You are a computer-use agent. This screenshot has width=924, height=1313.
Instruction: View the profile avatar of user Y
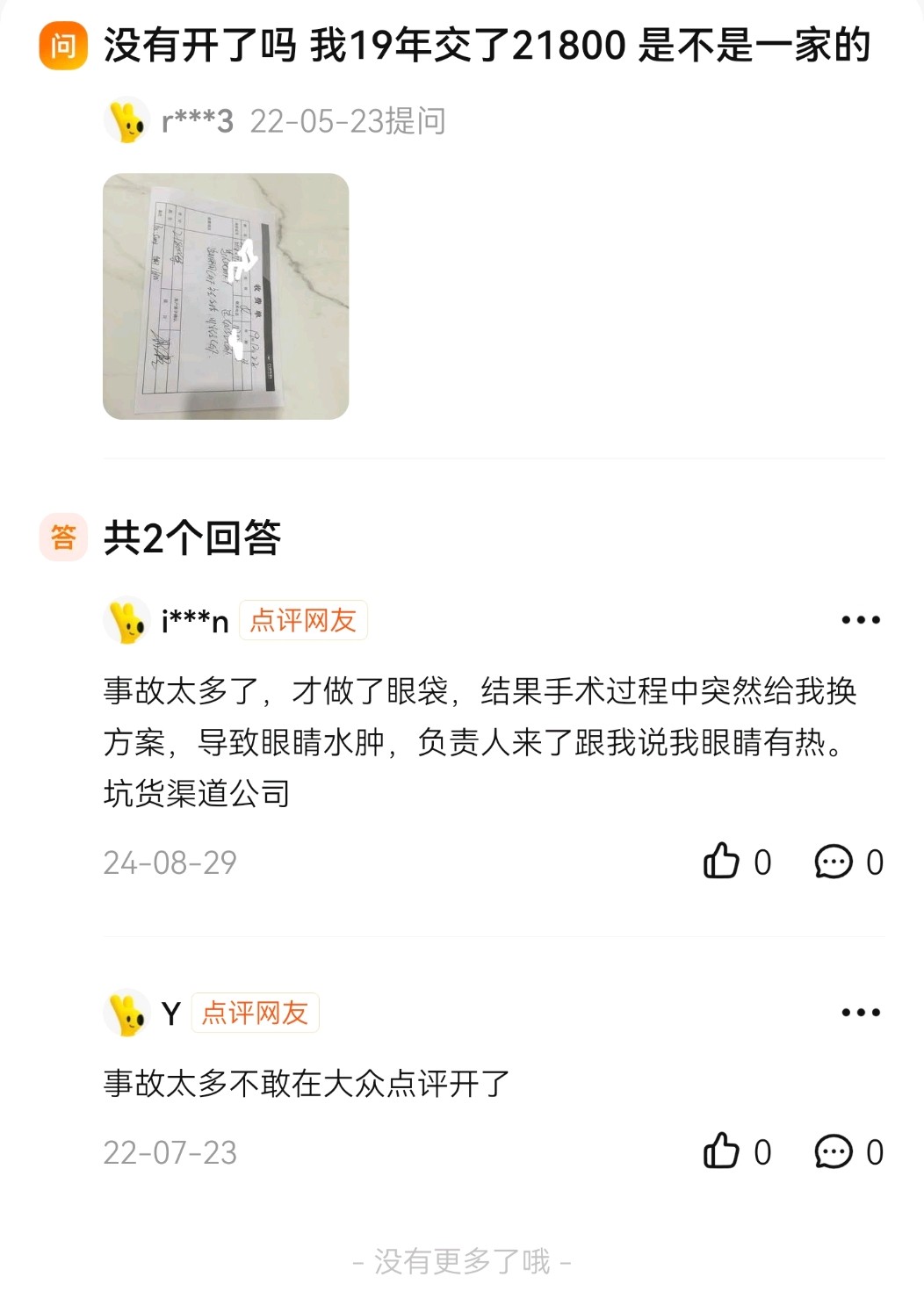[x=127, y=1013]
